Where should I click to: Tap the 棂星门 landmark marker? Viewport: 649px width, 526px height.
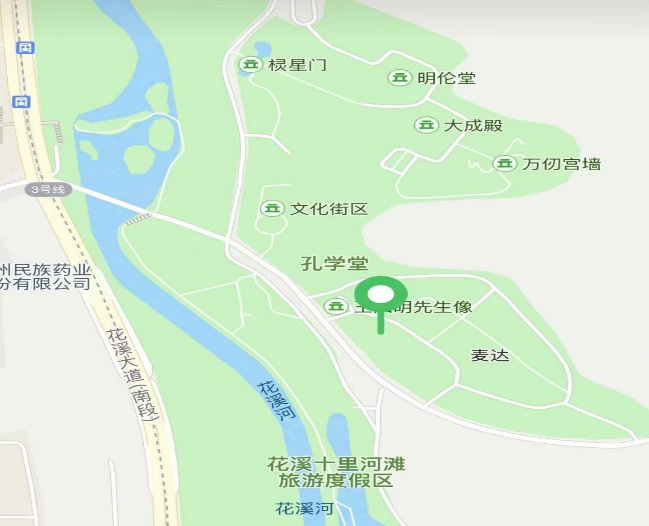250,65
